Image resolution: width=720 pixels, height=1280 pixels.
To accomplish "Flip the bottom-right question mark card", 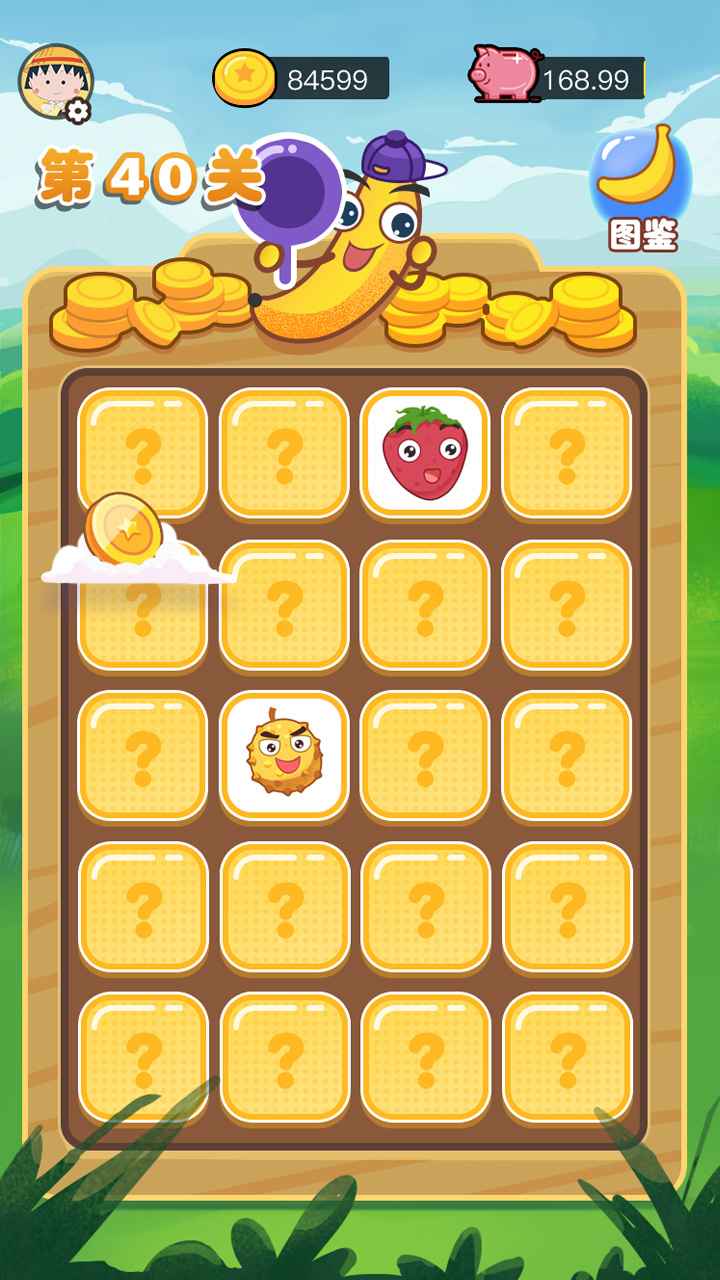I will point(569,1053).
